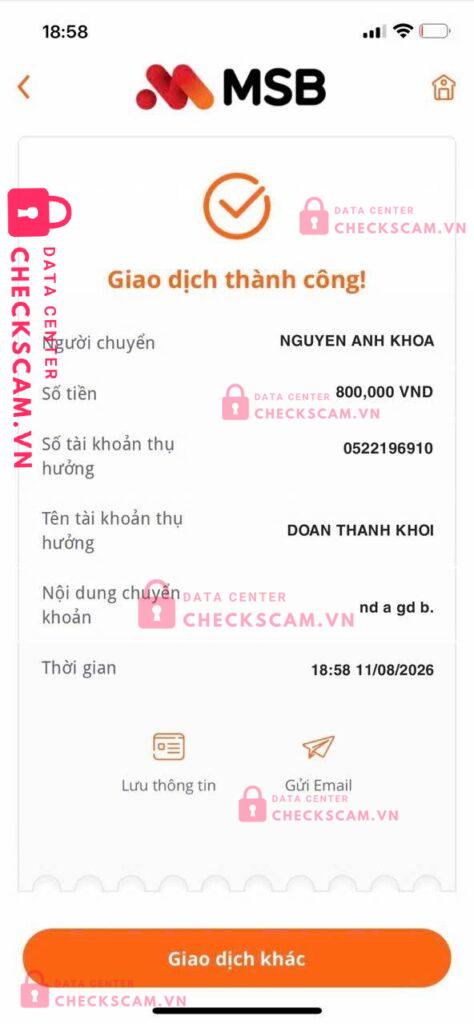Start another transaction with Giao dịch khác
Image resolution: width=474 pixels, height=1024 pixels.
[236, 959]
